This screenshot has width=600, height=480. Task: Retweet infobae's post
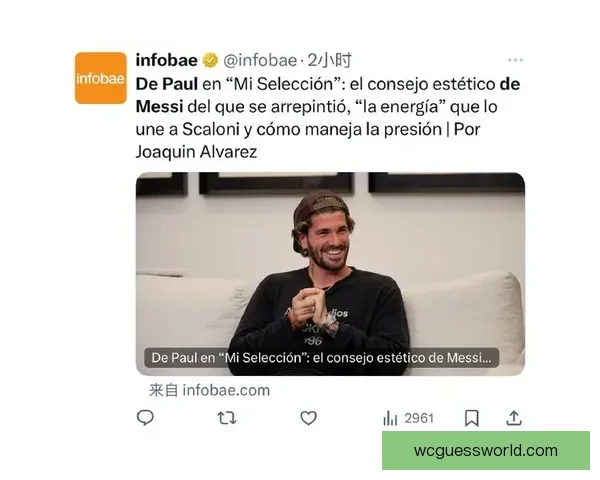tap(227, 418)
